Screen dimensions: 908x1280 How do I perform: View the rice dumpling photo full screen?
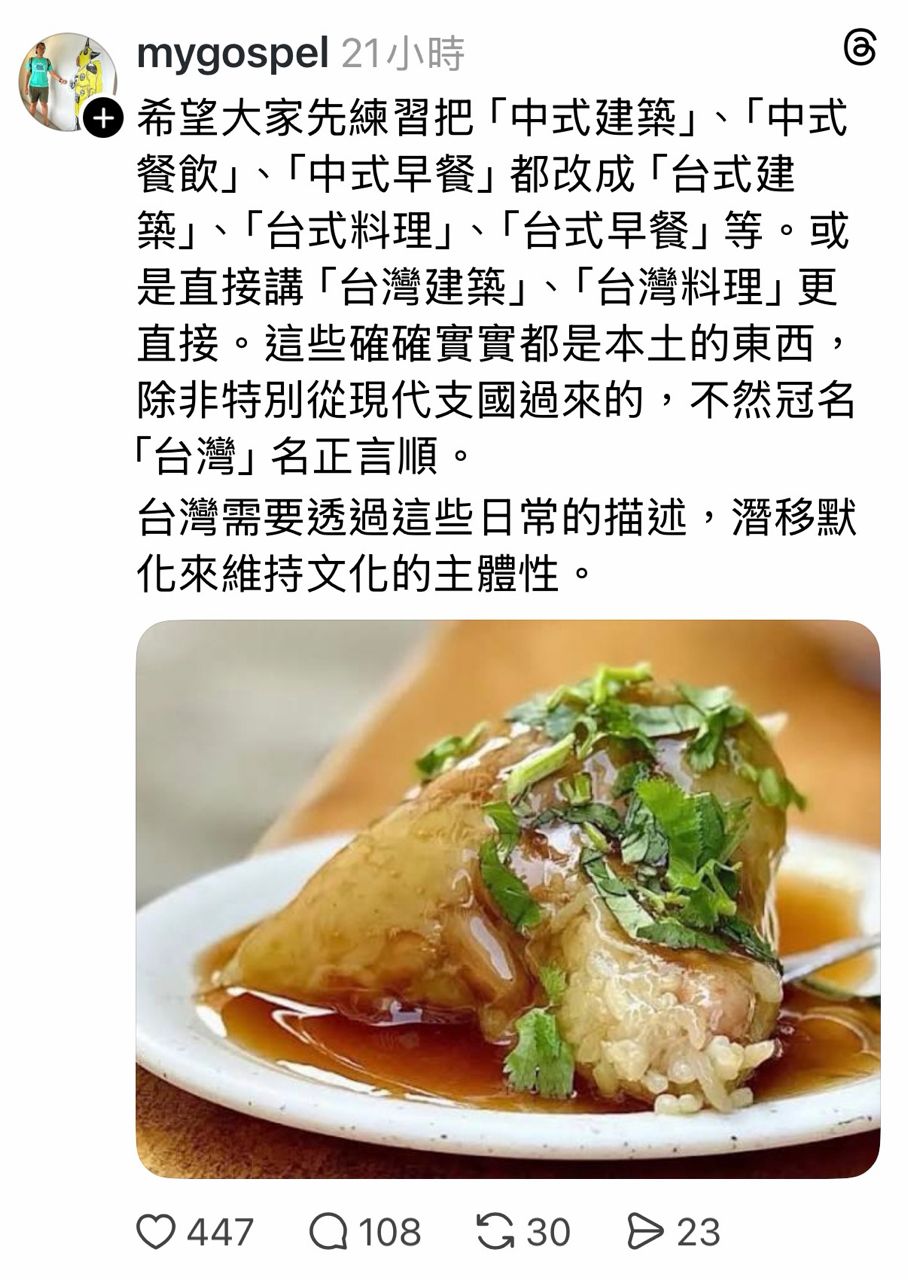508,898
